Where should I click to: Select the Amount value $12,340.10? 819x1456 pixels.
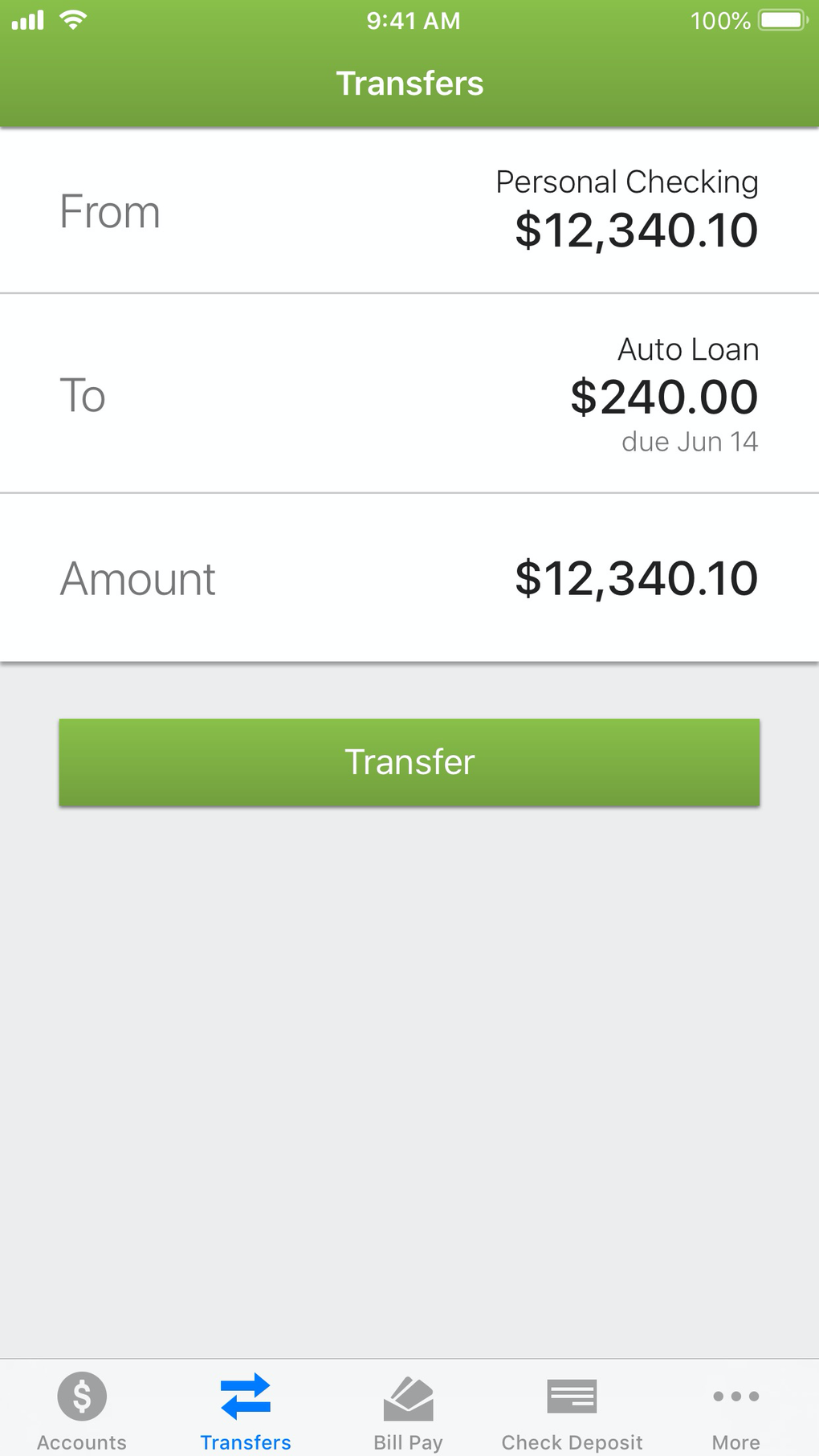point(637,577)
